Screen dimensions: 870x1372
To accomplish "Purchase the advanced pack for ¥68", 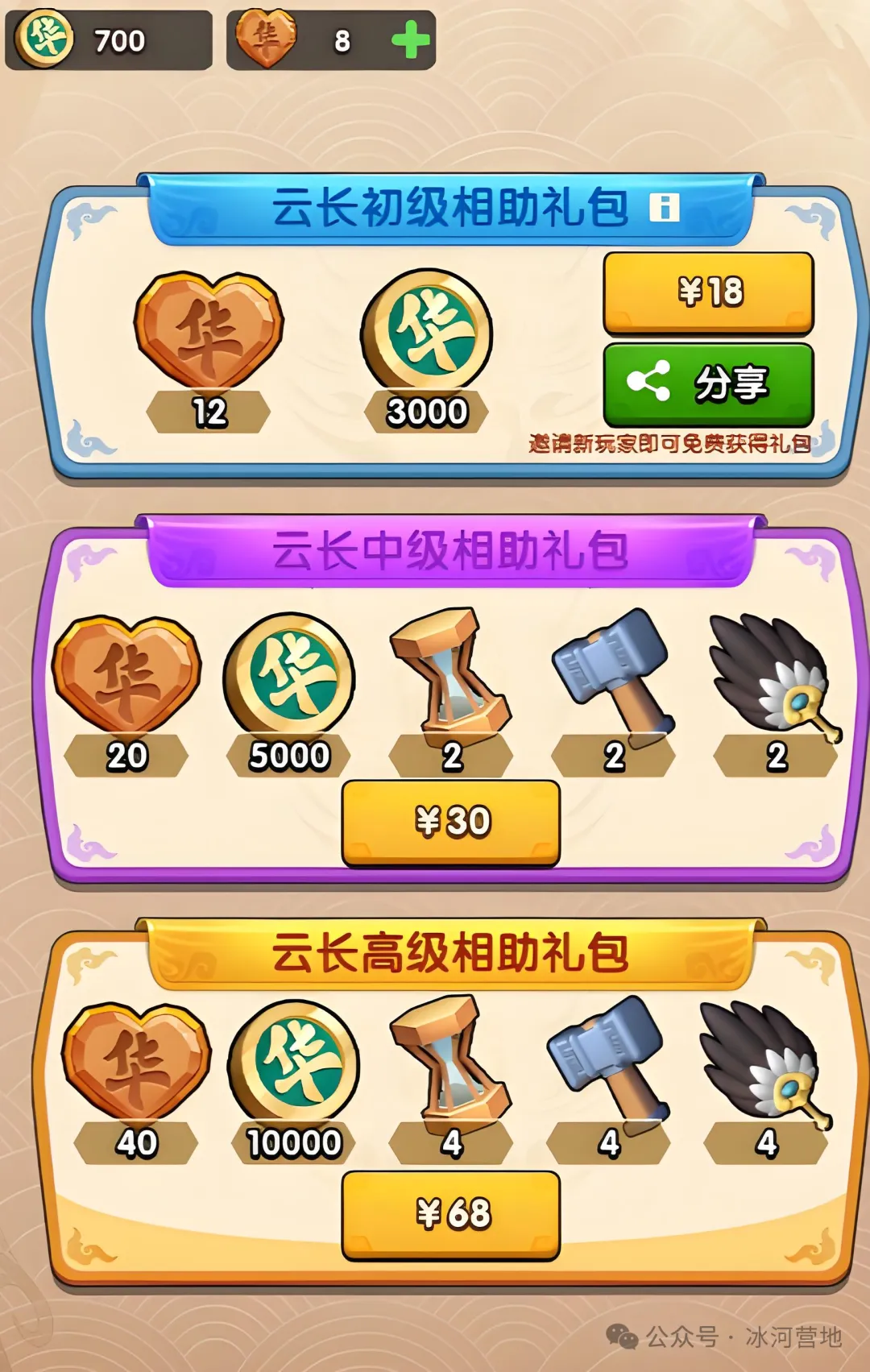I will [x=451, y=1213].
